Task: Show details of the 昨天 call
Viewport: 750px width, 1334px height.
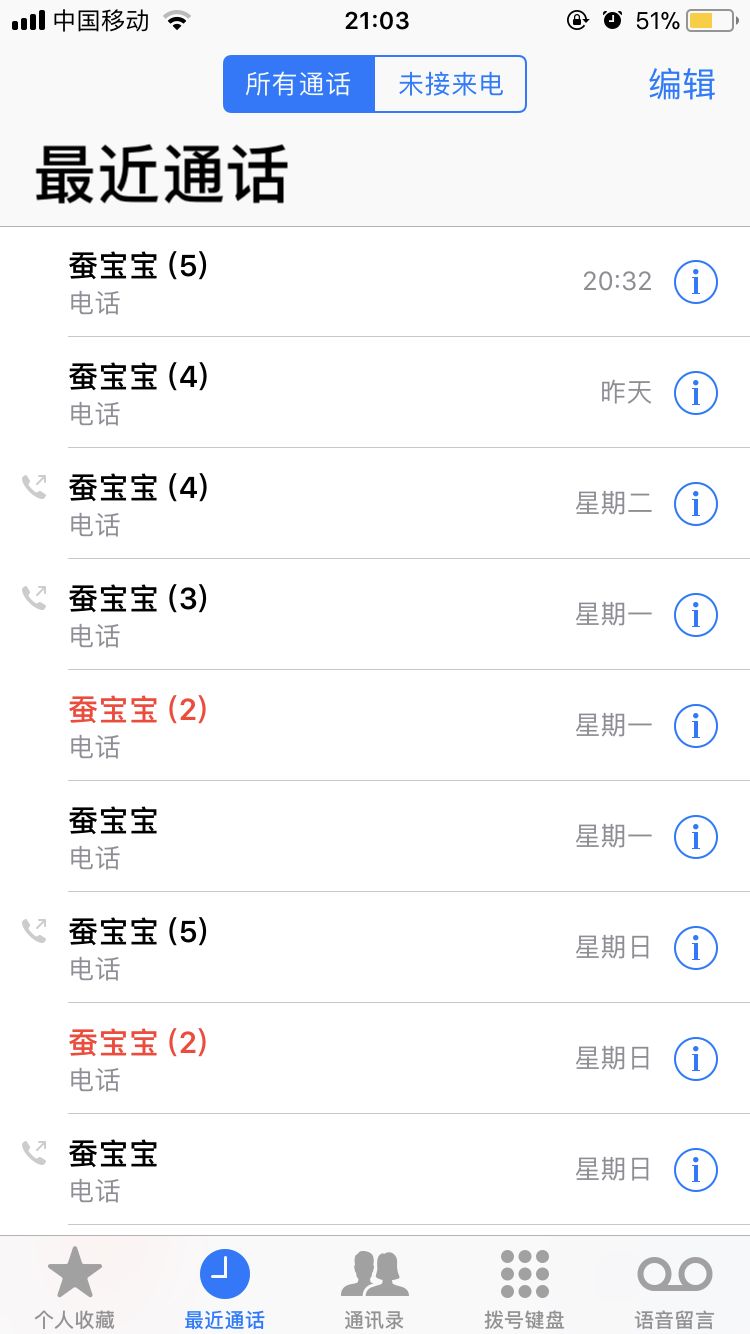Action: [x=696, y=393]
